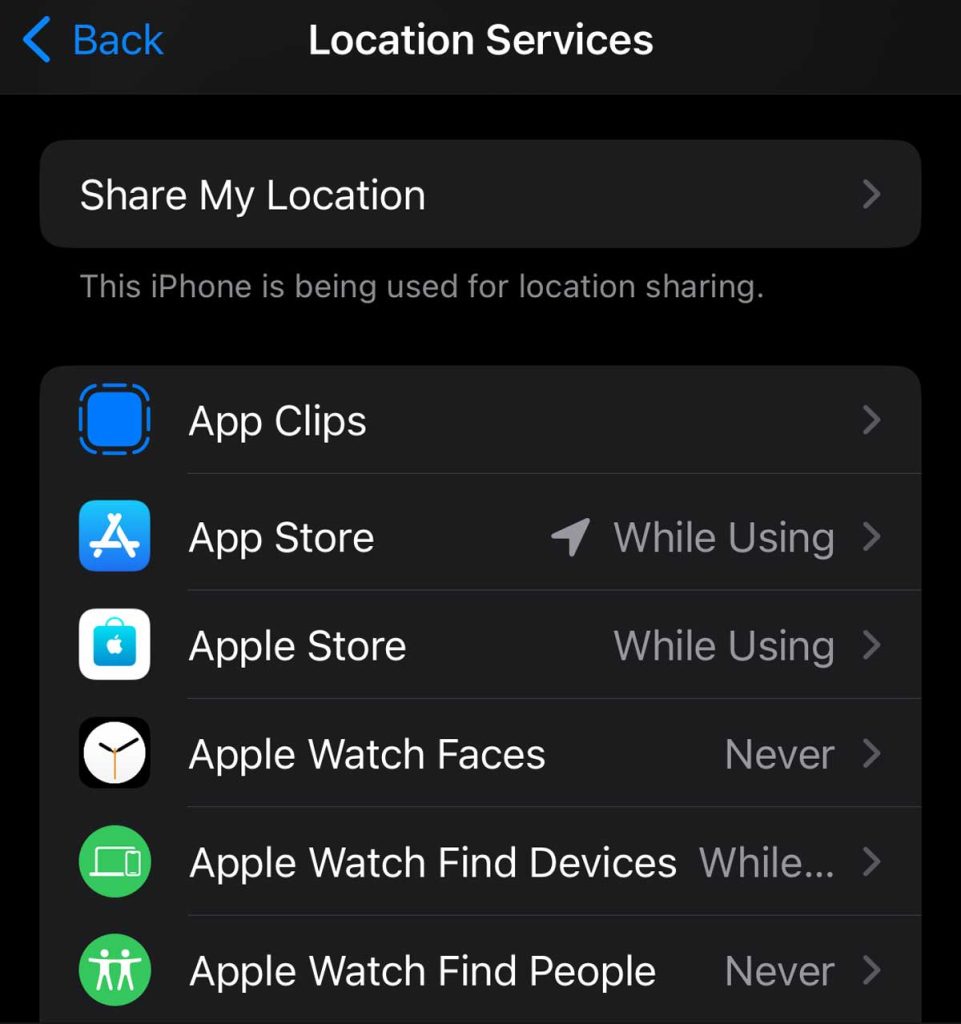The height and width of the screenshot is (1024, 961).
Task: Open Apple Watch Find People setting
Action: [480, 970]
